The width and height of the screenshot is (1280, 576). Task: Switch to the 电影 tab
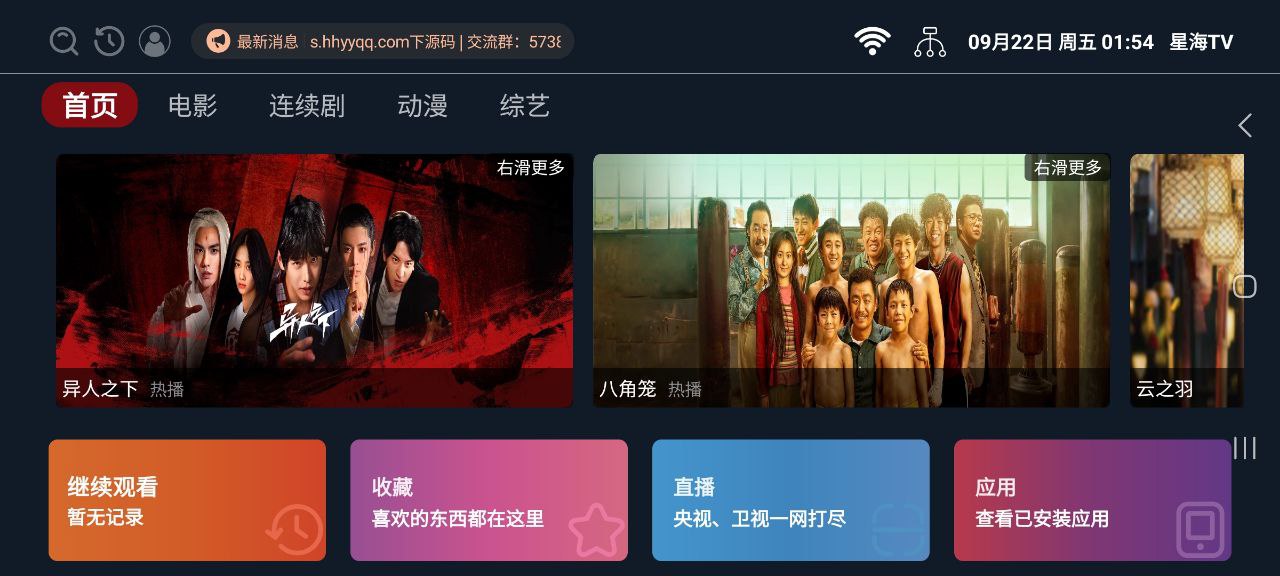click(x=193, y=106)
